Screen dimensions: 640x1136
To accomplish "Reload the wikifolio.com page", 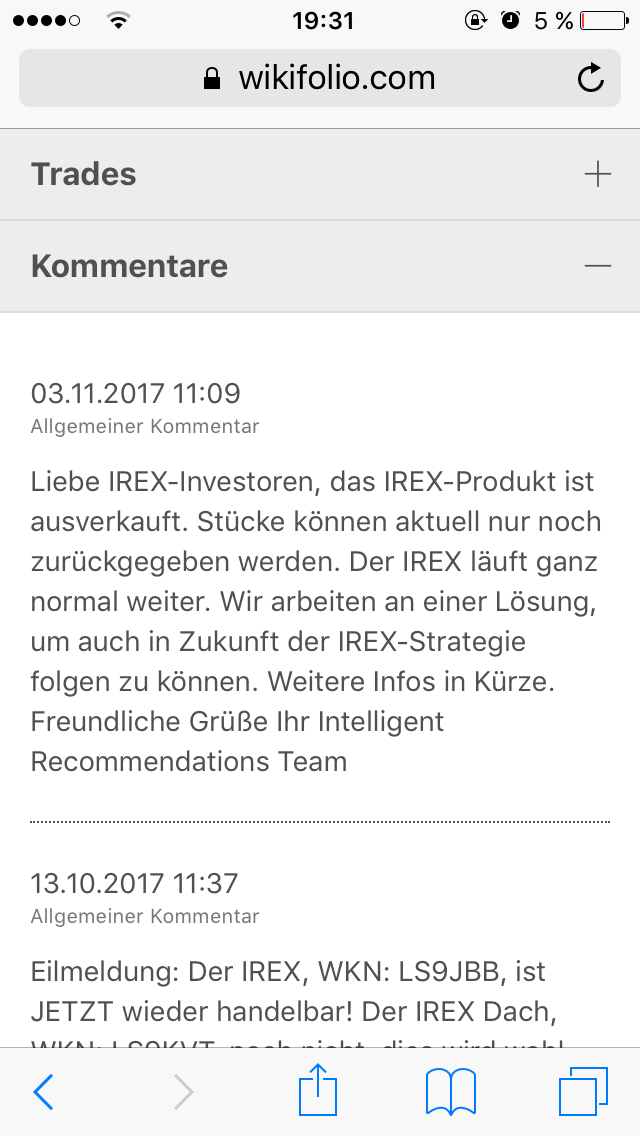I will coord(591,78).
